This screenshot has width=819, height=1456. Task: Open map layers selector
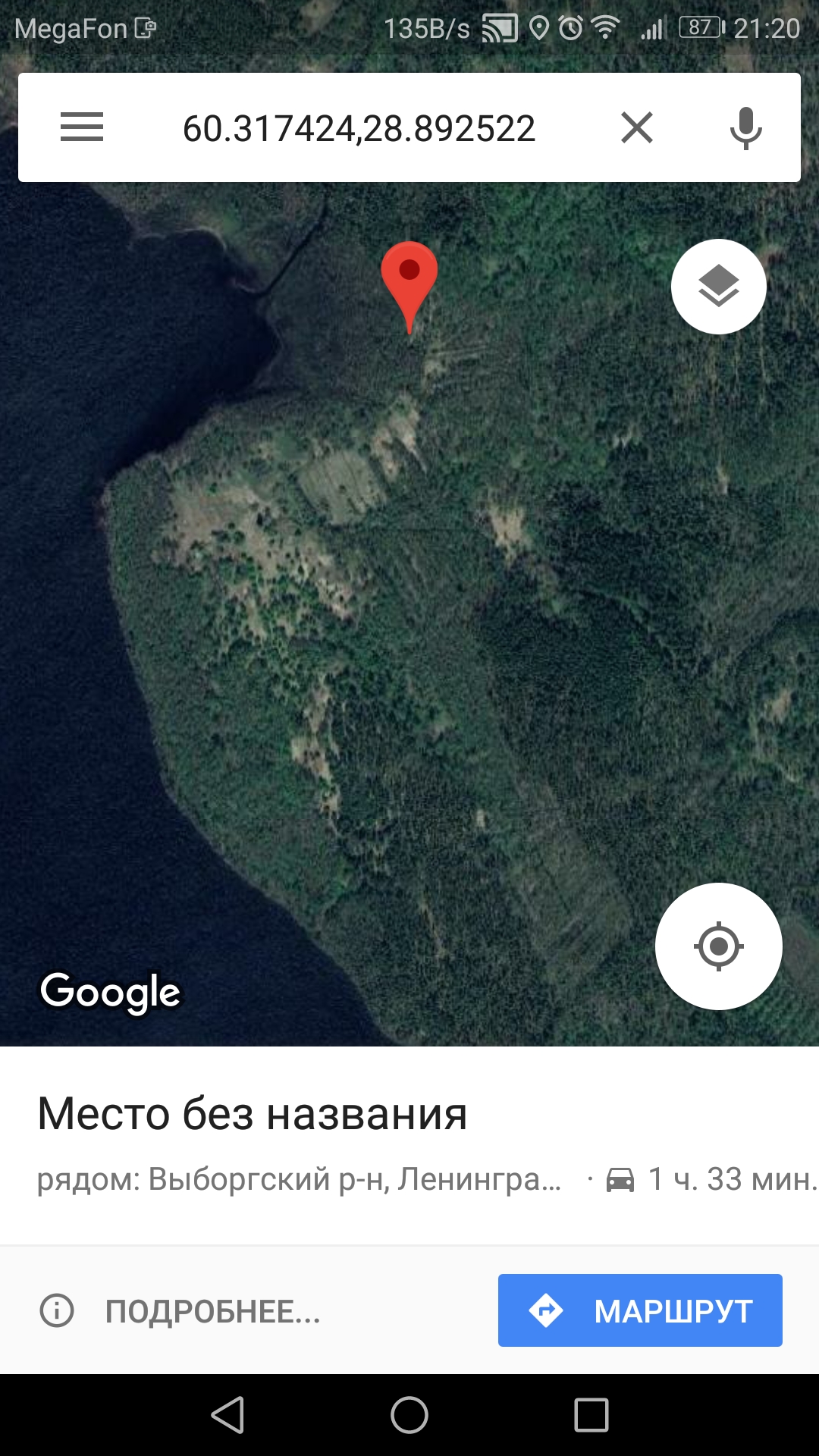(718, 287)
